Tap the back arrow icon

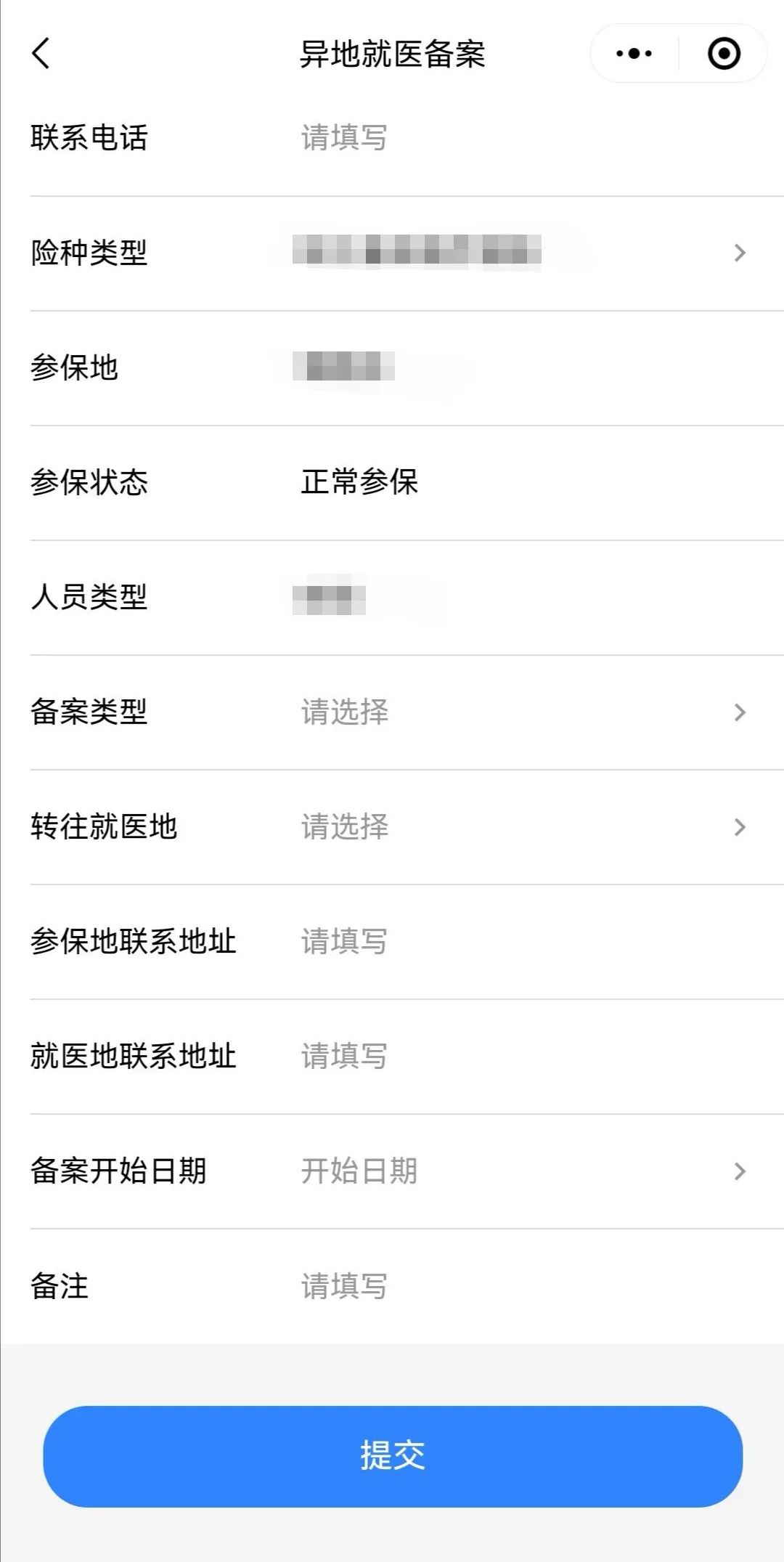[41, 54]
